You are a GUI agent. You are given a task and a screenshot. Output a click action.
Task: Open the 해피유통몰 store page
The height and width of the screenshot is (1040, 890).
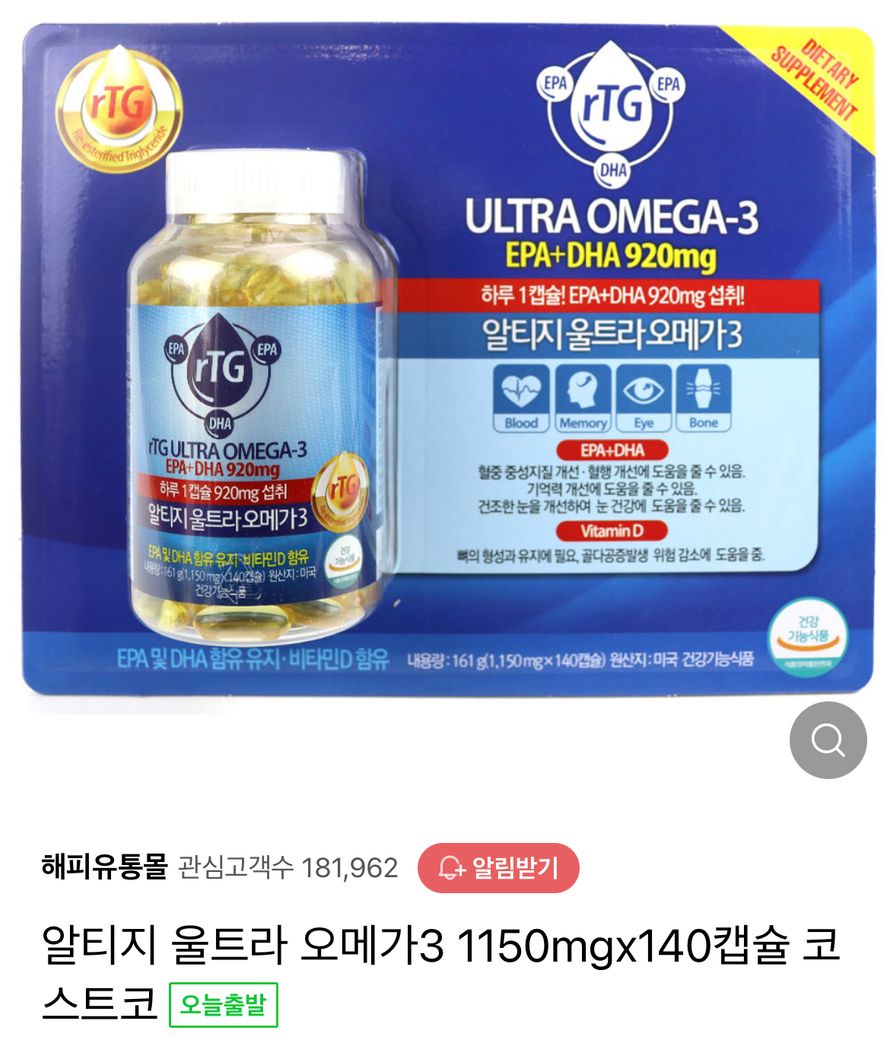tap(104, 866)
